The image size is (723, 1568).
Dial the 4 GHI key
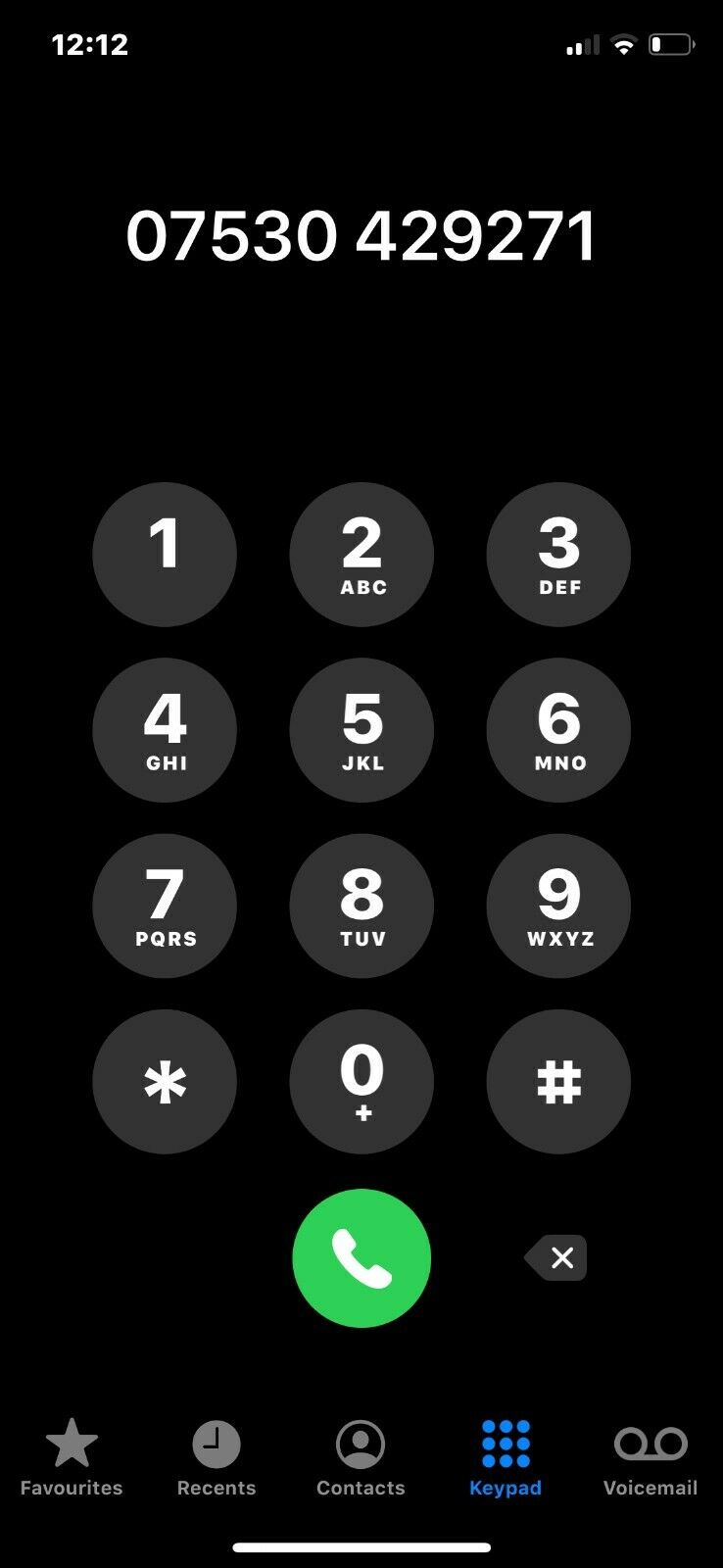click(x=165, y=730)
